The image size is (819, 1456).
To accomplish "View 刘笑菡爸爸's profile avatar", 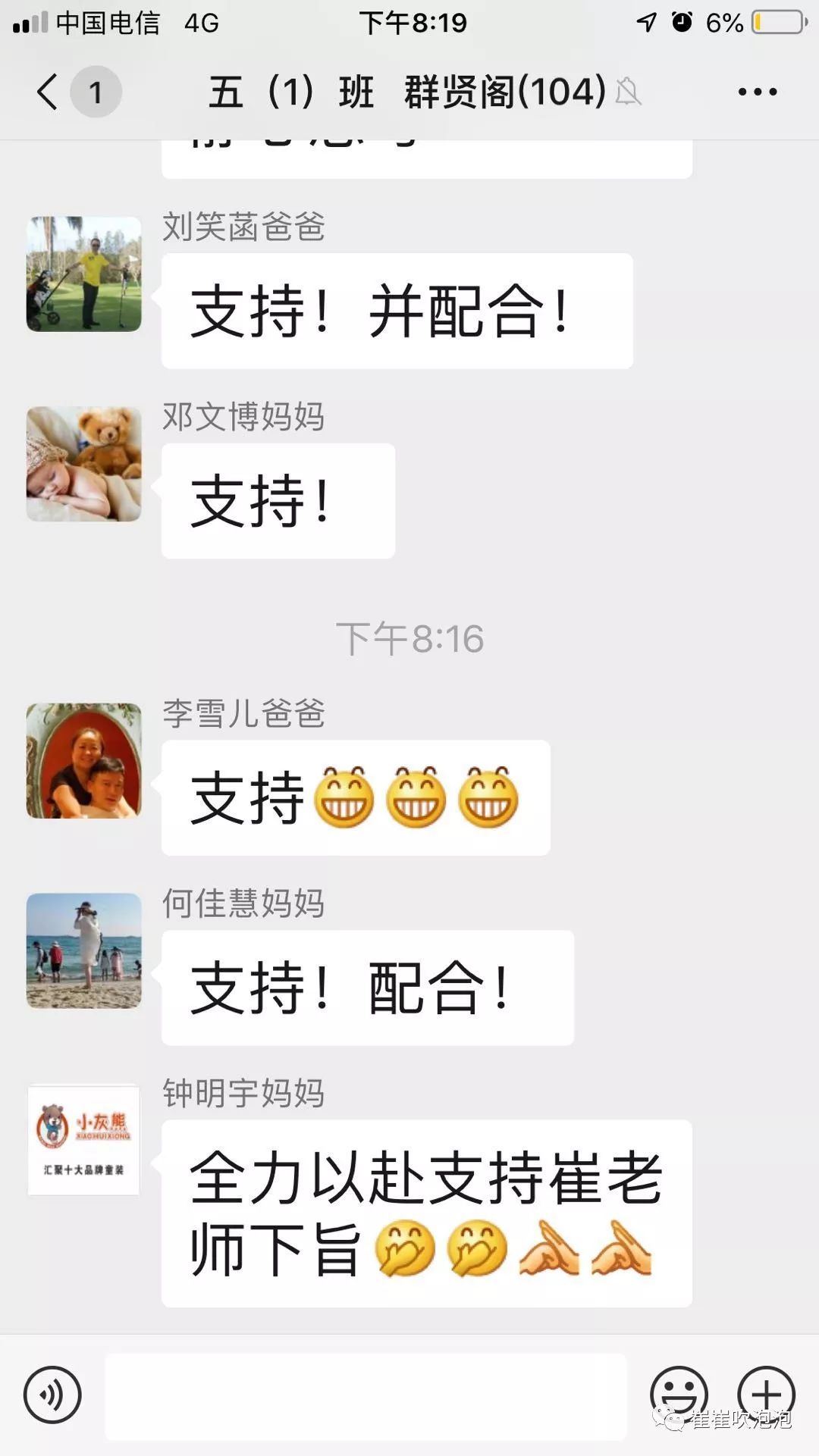I will 84,274.
